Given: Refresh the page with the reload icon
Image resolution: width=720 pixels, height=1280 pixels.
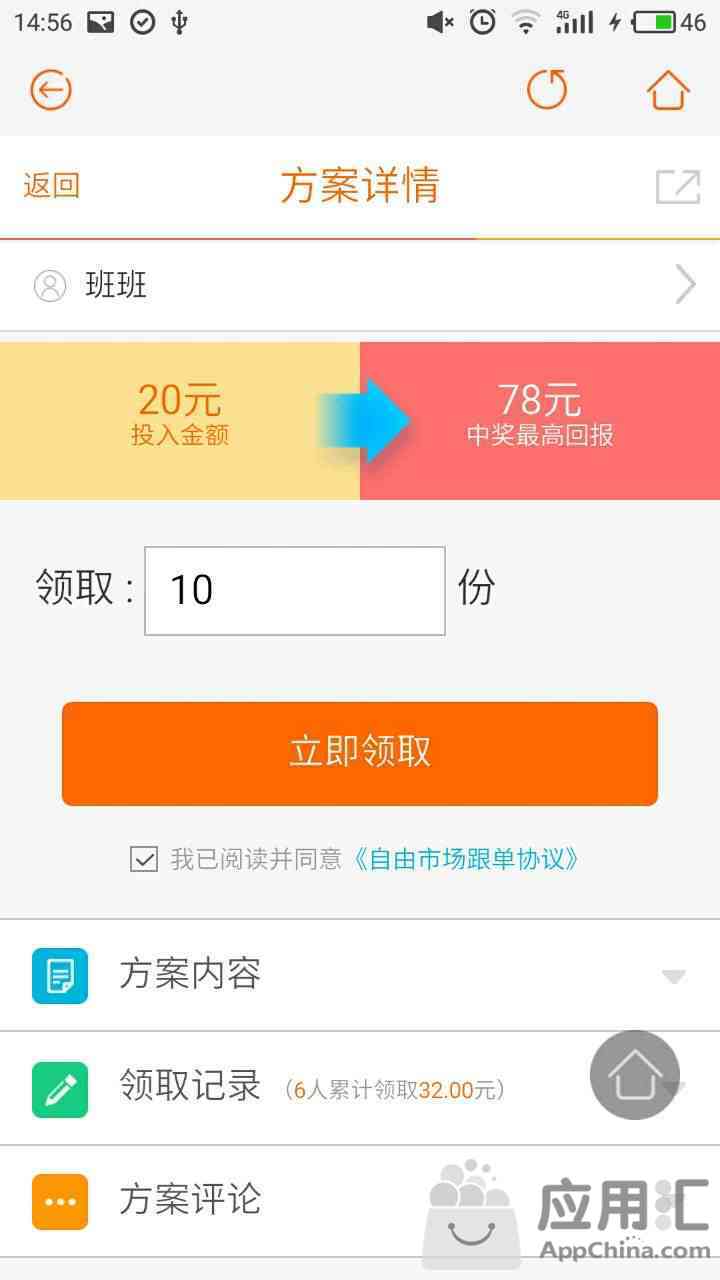Looking at the screenshot, I should (x=547, y=90).
